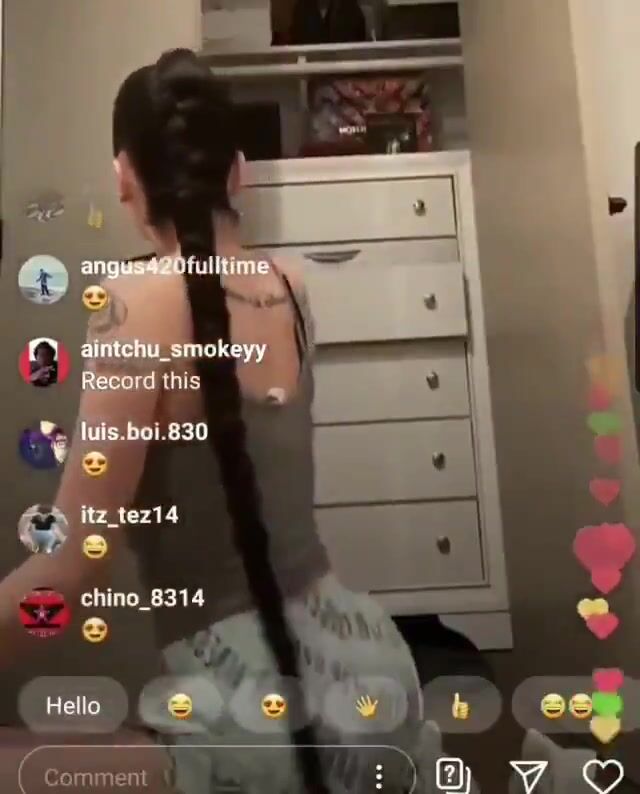Viewport: 640px width, 794px height.
Task: Open aintchu_smokeyy's profile from comment
Action: pyautogui.click(x=43, y=363)
